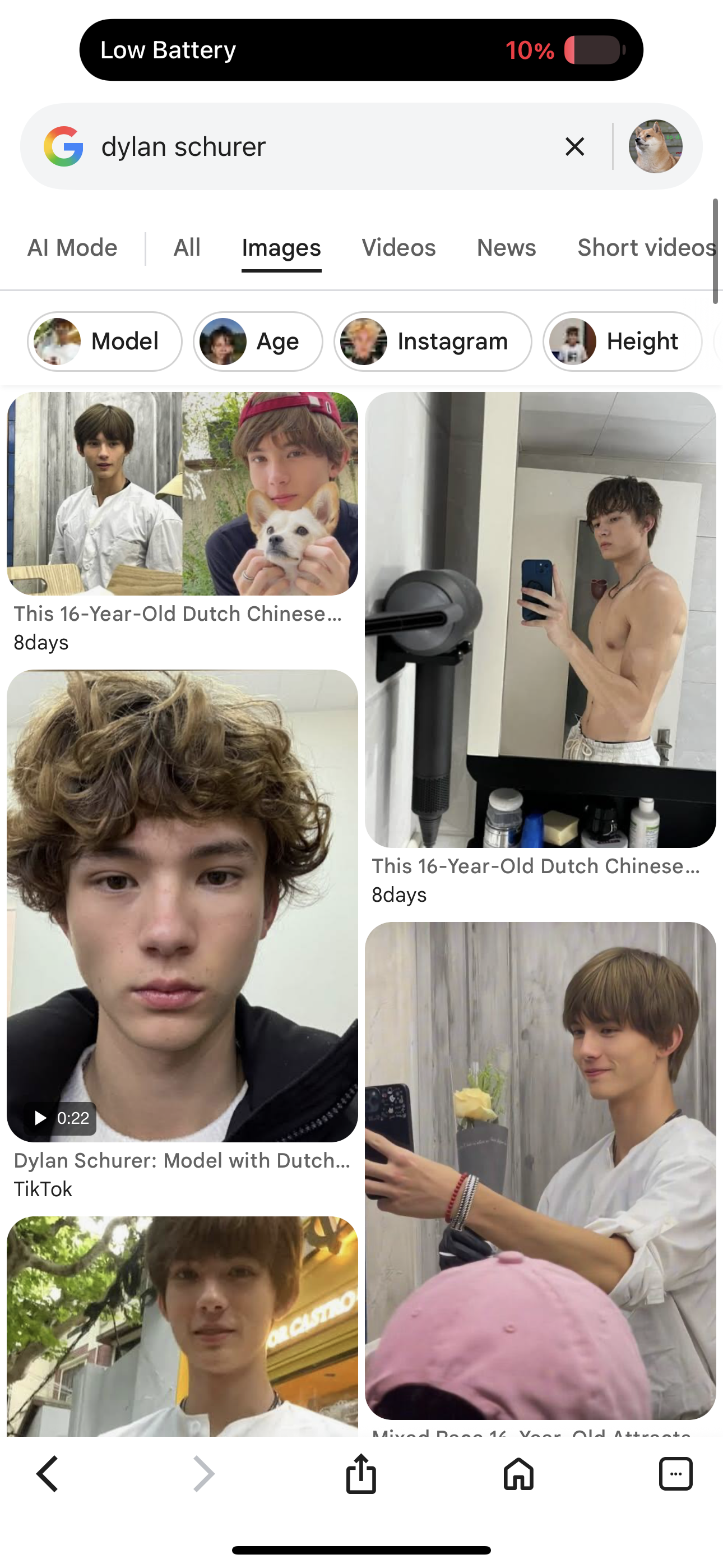This screenshot has width=723, height=1568.
Task: Select the Height filter chip
Action: coord(622,342)
